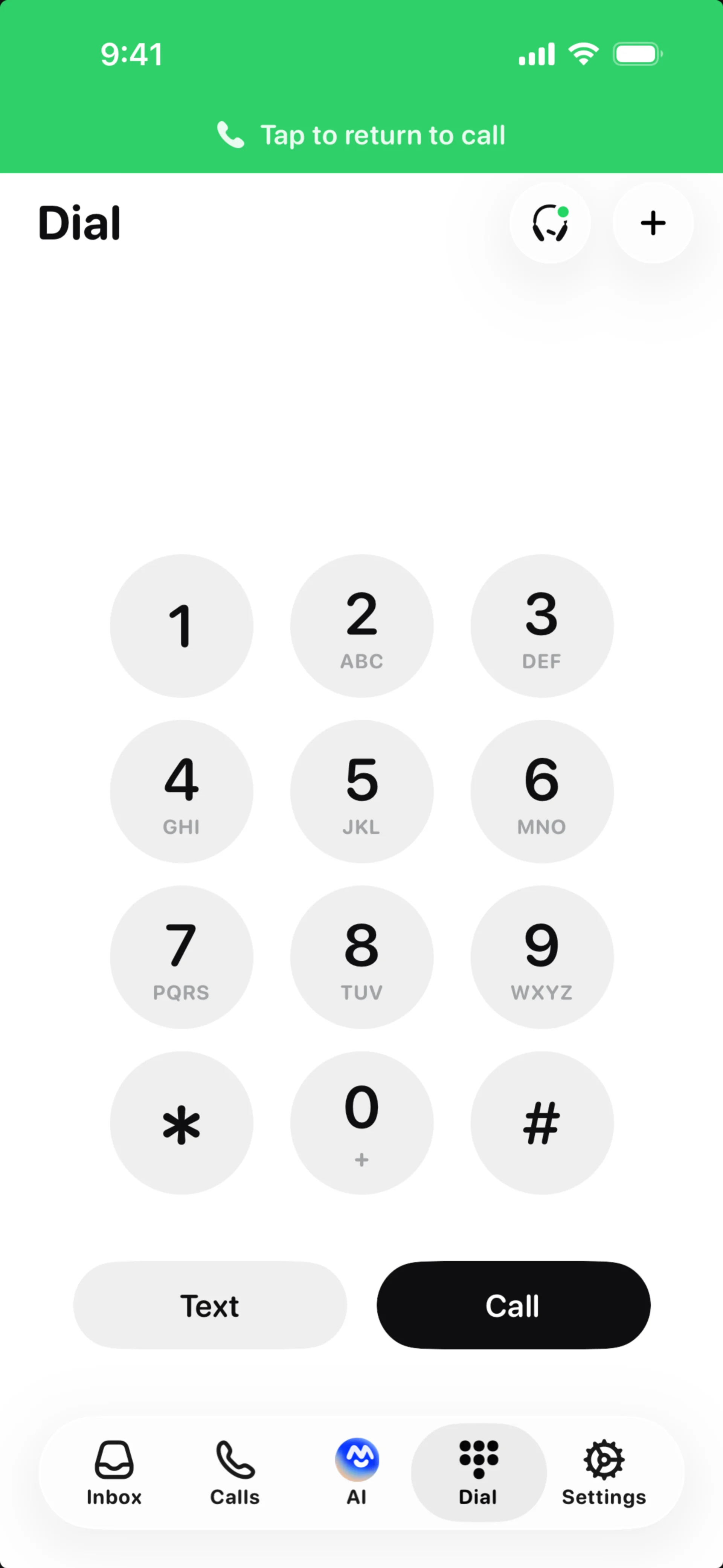Image resolution: width=723 pixels, height=1568 pixels.
Task: Start a call with the Call button
Action: [513, 1305]
